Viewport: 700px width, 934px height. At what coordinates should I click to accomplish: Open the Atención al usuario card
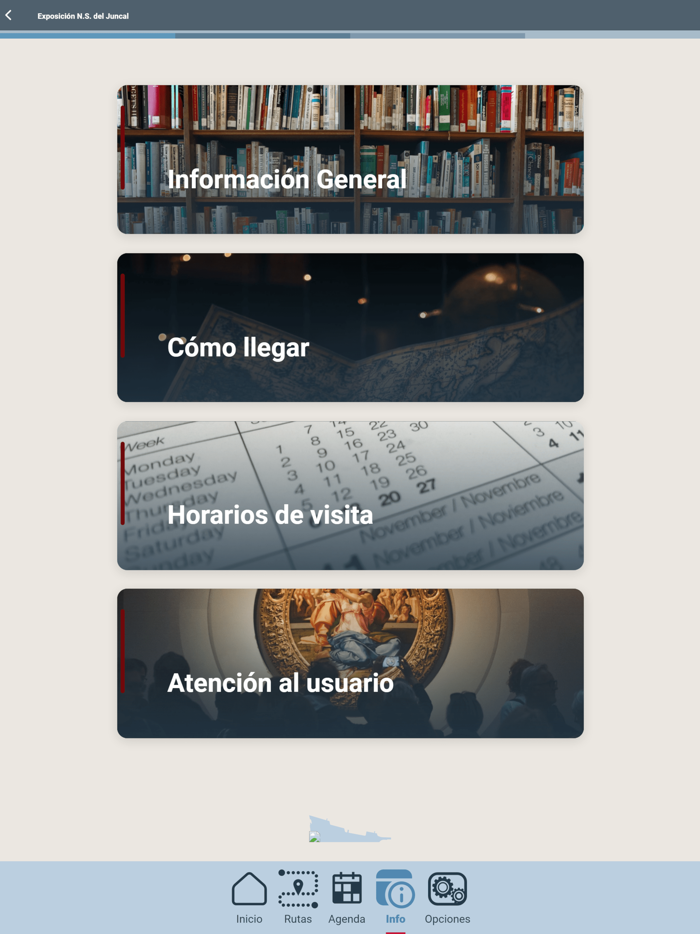[x=350, y=663]
